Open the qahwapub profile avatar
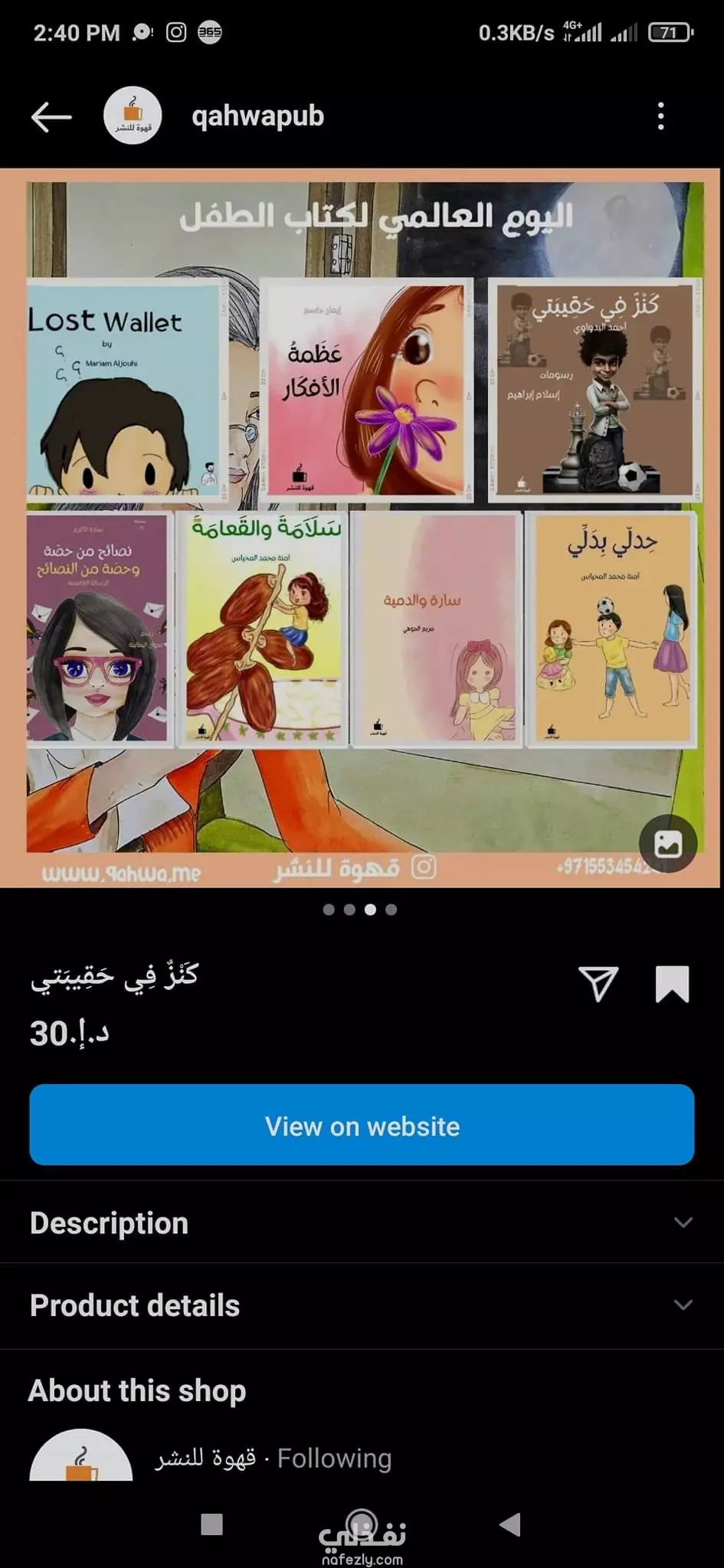The width and height of the screenshot is (724, 1568). pyautogui.click(x=133, y=116)
